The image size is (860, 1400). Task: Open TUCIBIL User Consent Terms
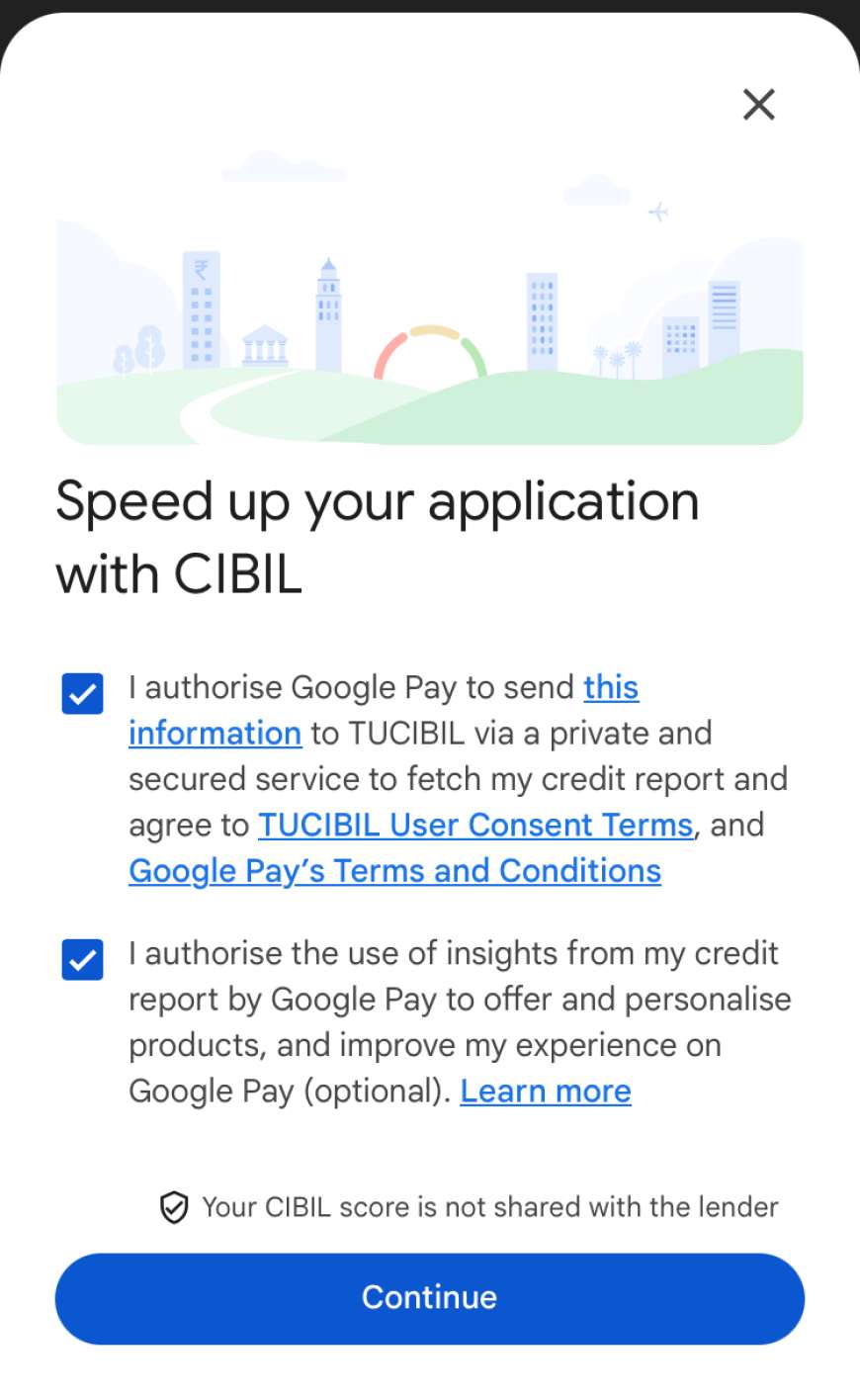tap(474, 825)
